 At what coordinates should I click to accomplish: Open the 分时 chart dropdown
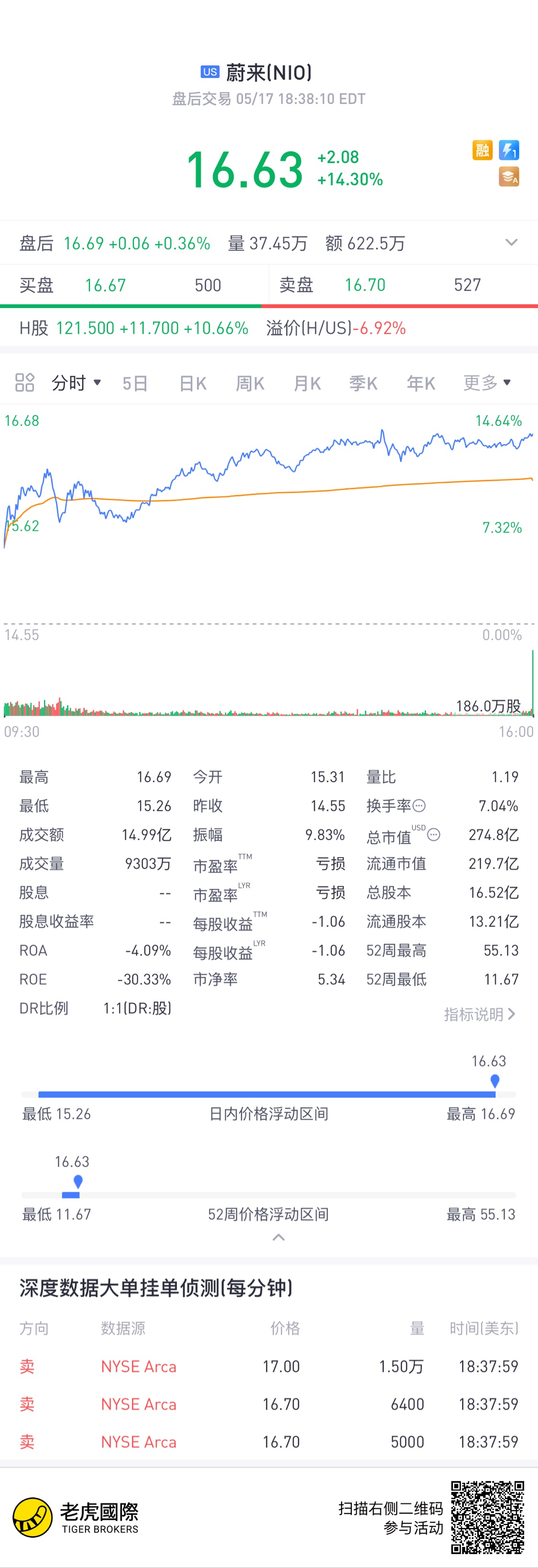coord(77,383)
